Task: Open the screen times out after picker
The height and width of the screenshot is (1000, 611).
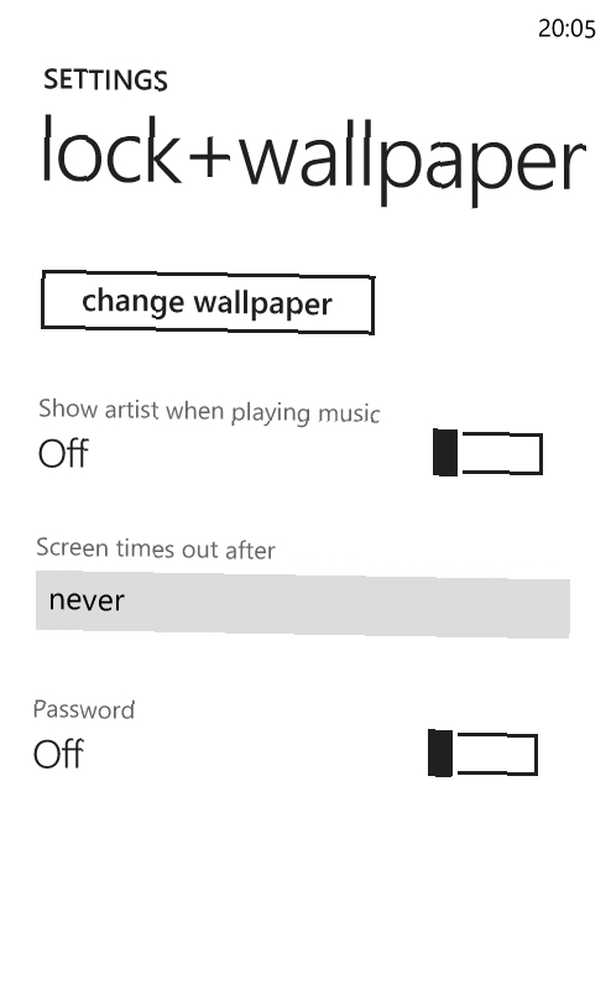Action: point(302,604)
